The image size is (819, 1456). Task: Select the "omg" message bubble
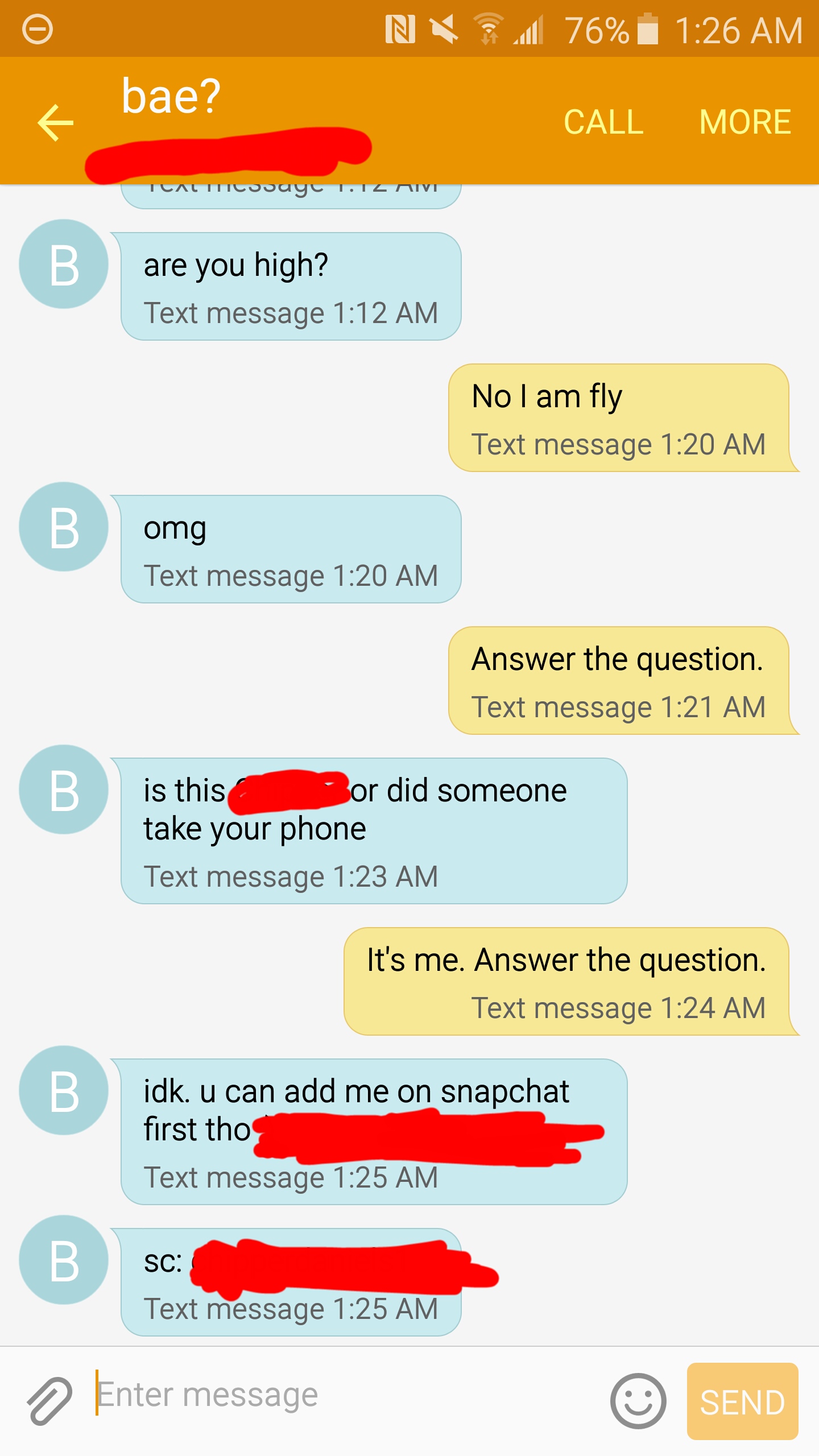tap(291, 549)
